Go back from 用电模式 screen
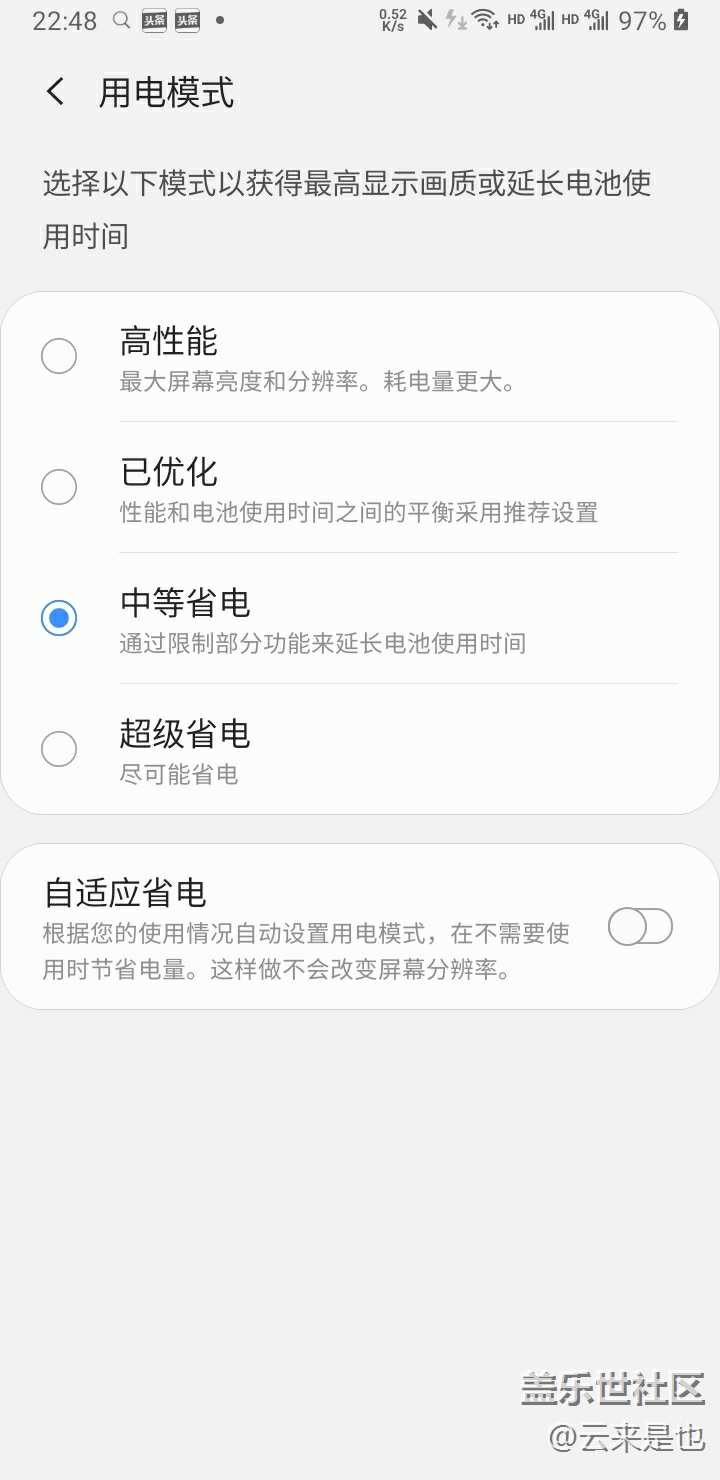Image resolution: width=720 pixels, height=1480 pixels. tap(56, 93)
